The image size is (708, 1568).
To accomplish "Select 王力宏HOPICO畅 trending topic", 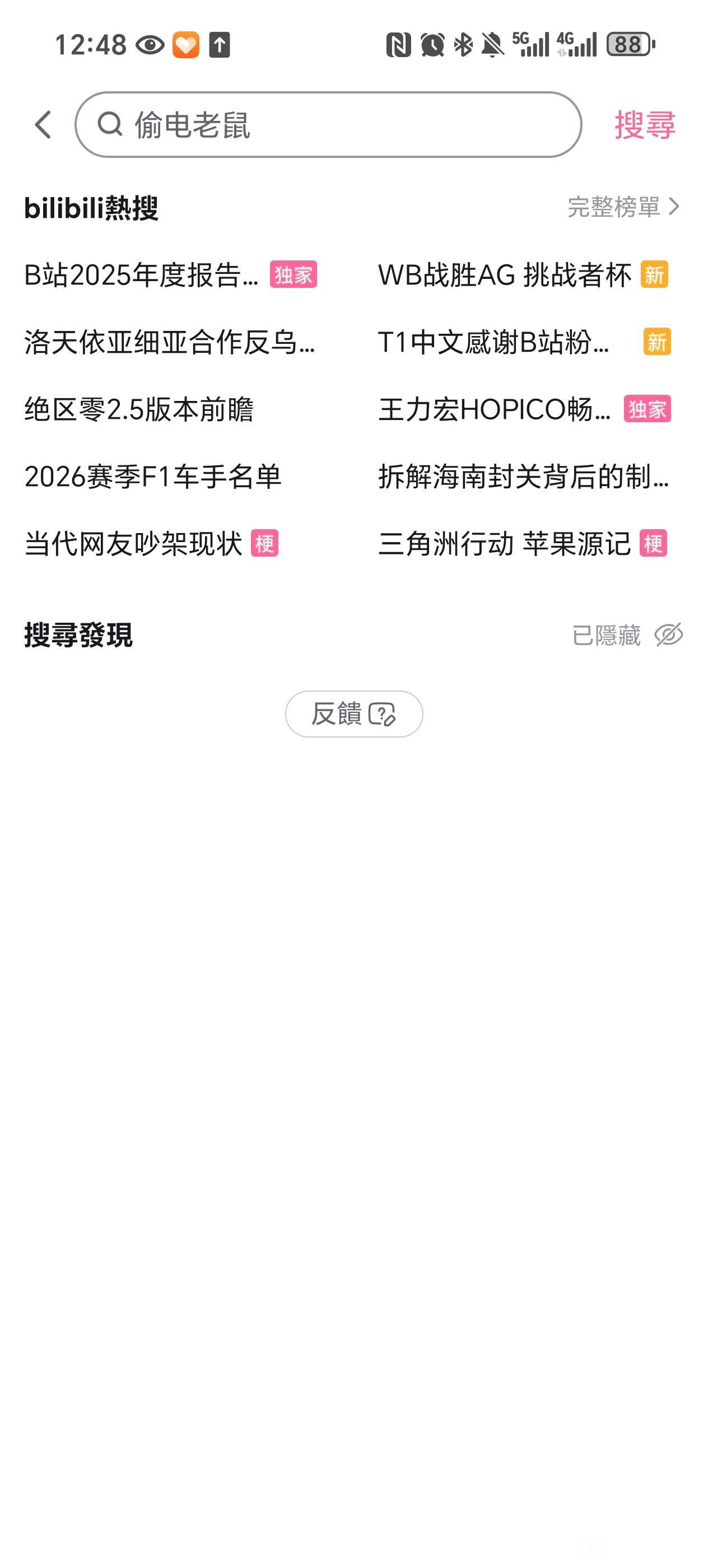I will [x=495, y=409].
